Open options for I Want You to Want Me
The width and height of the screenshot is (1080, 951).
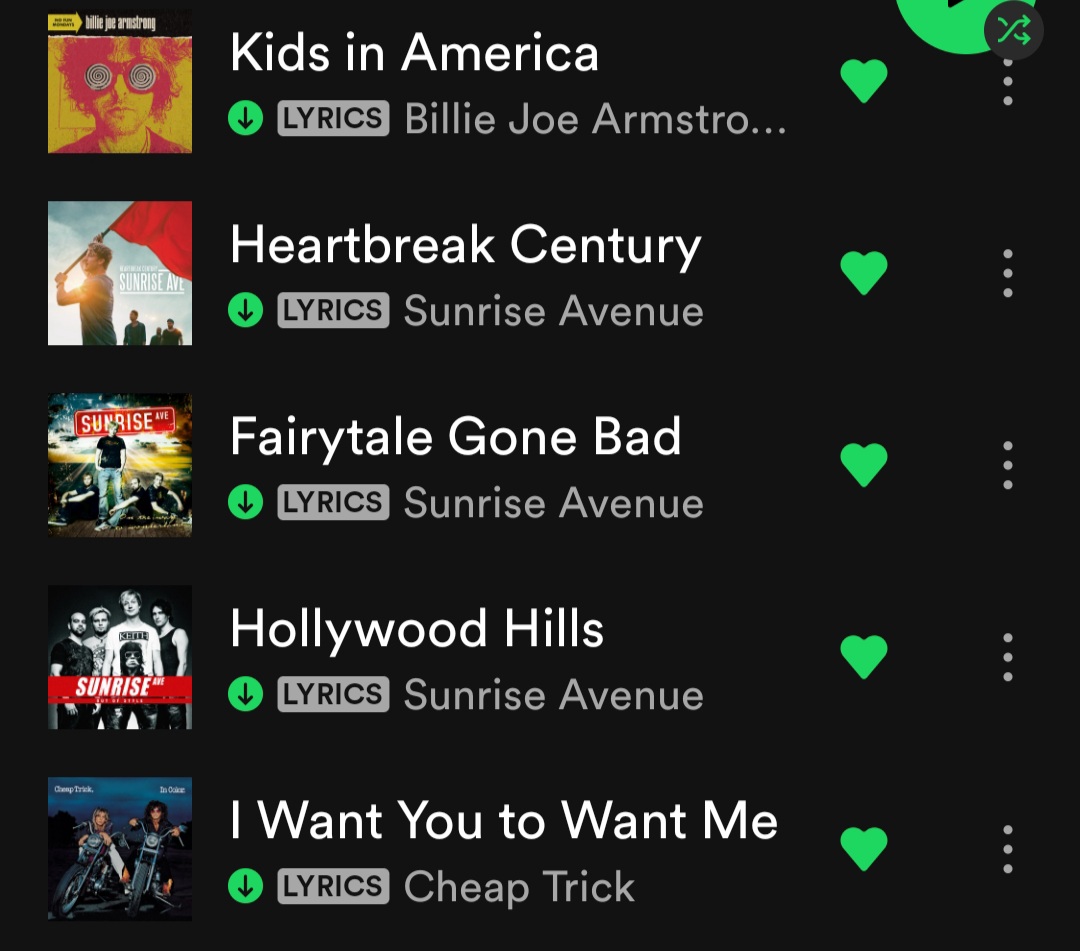tap(1007, 849)
